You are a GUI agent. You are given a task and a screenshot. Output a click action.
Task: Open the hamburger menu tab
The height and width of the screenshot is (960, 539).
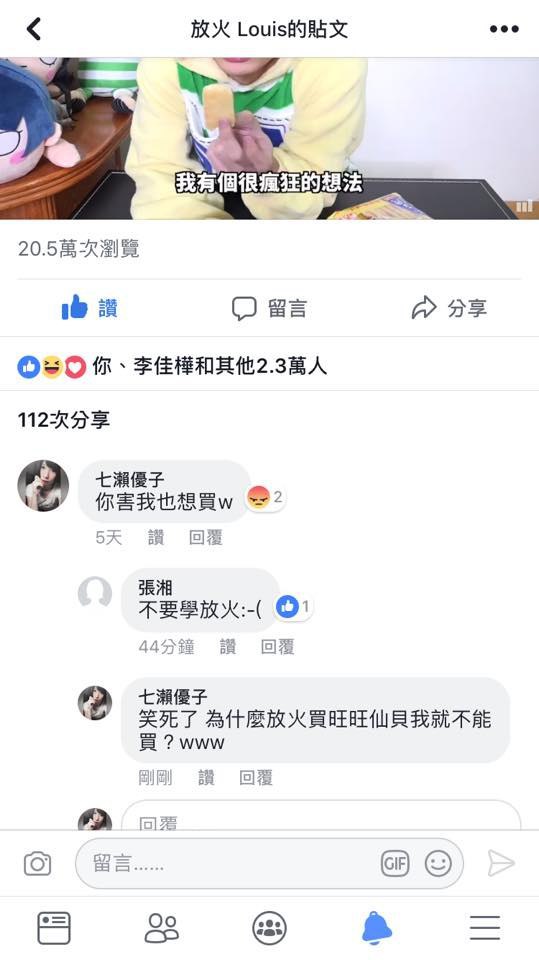coord(485,928)
